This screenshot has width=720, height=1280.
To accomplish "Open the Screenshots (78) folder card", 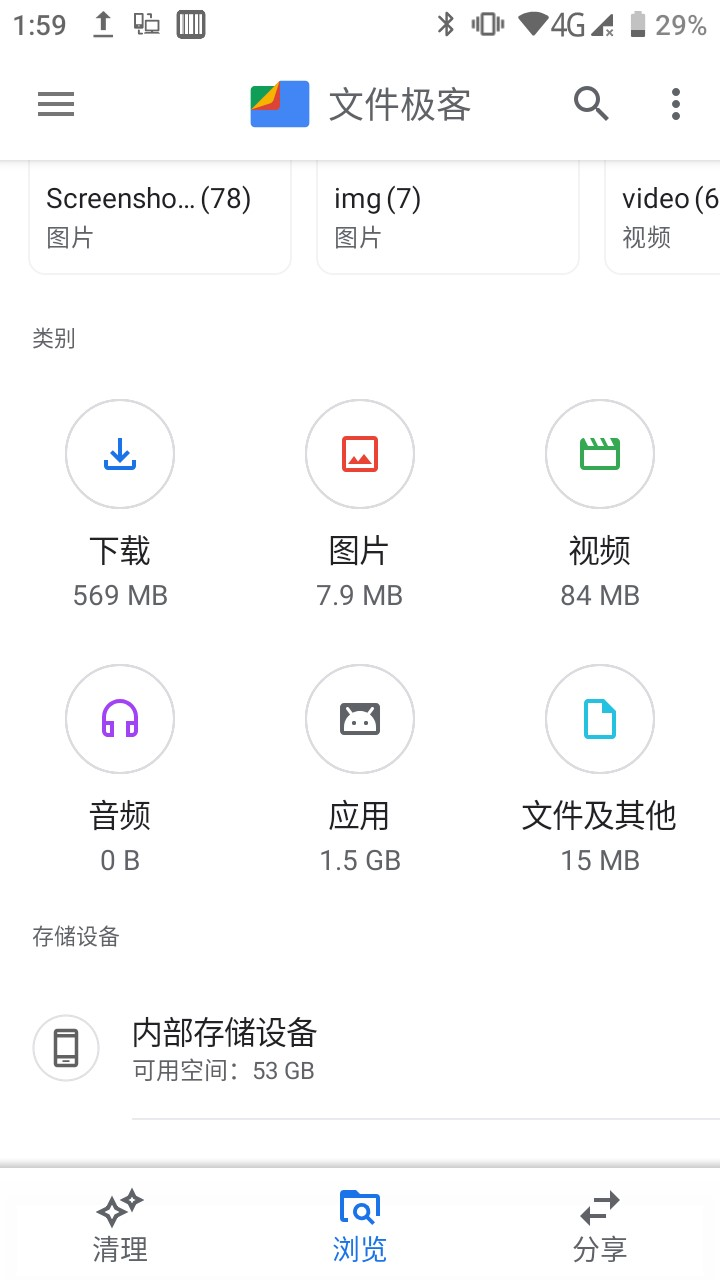I will pyautogui.click(x=160, y=216).
